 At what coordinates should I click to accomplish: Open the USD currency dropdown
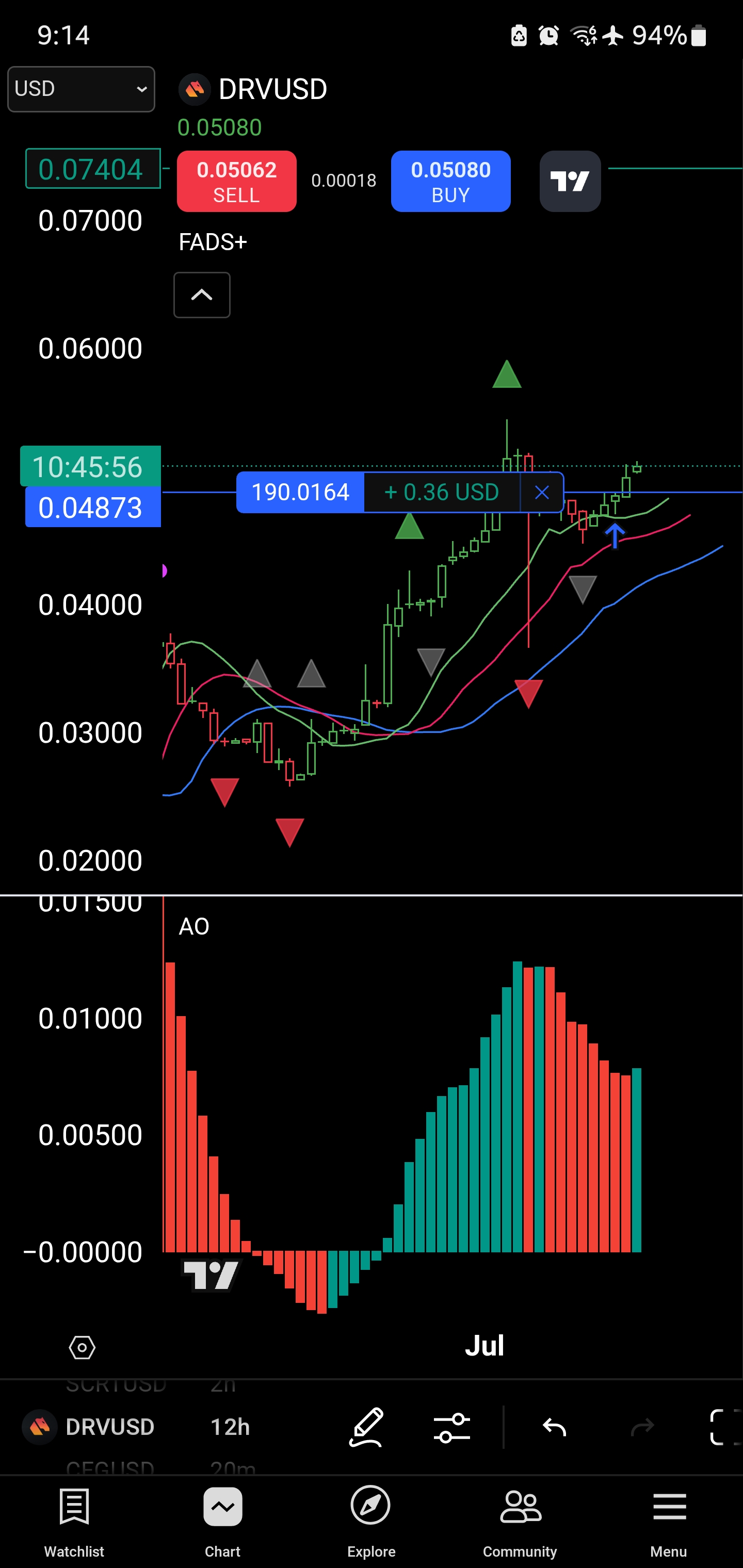point(81,89)
